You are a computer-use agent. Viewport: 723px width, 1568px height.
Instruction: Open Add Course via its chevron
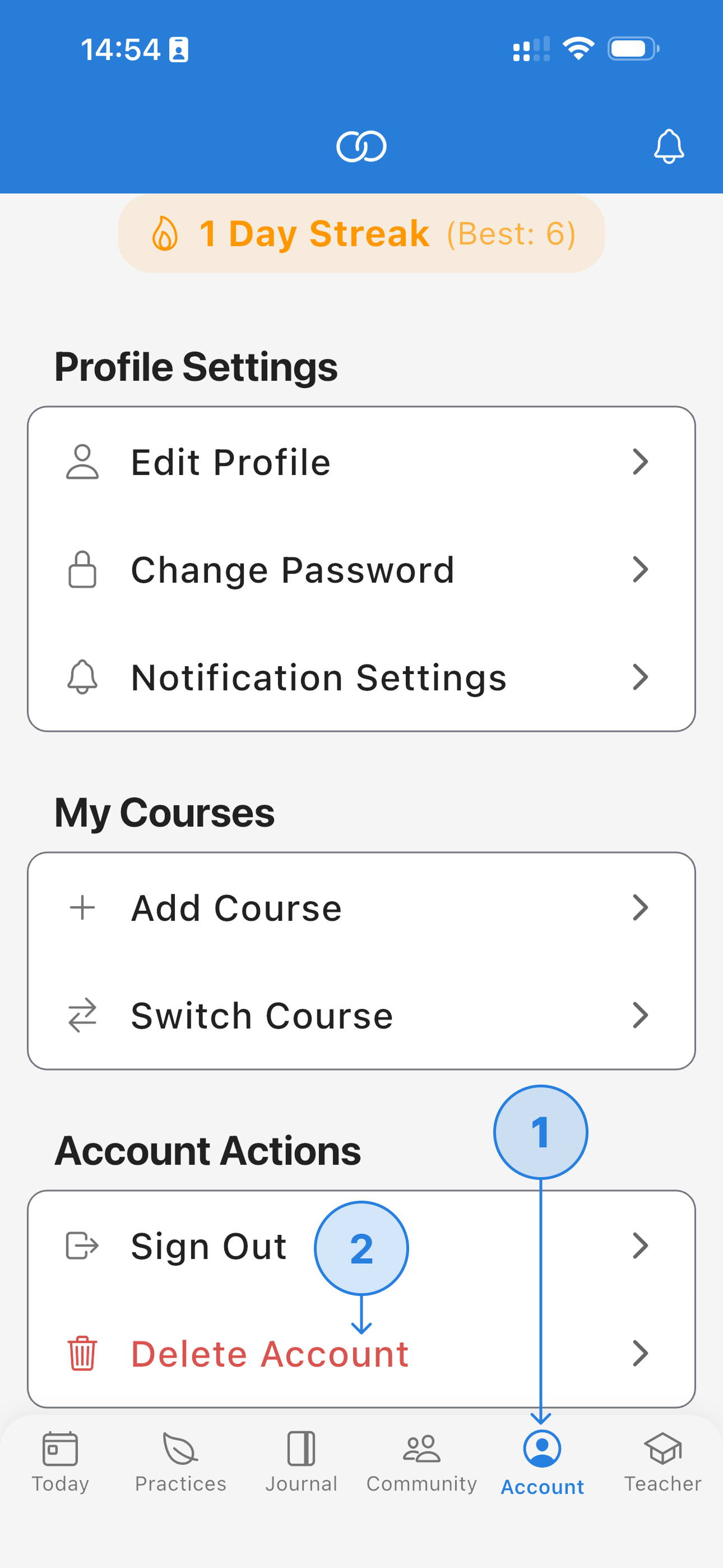coord(641,907)
